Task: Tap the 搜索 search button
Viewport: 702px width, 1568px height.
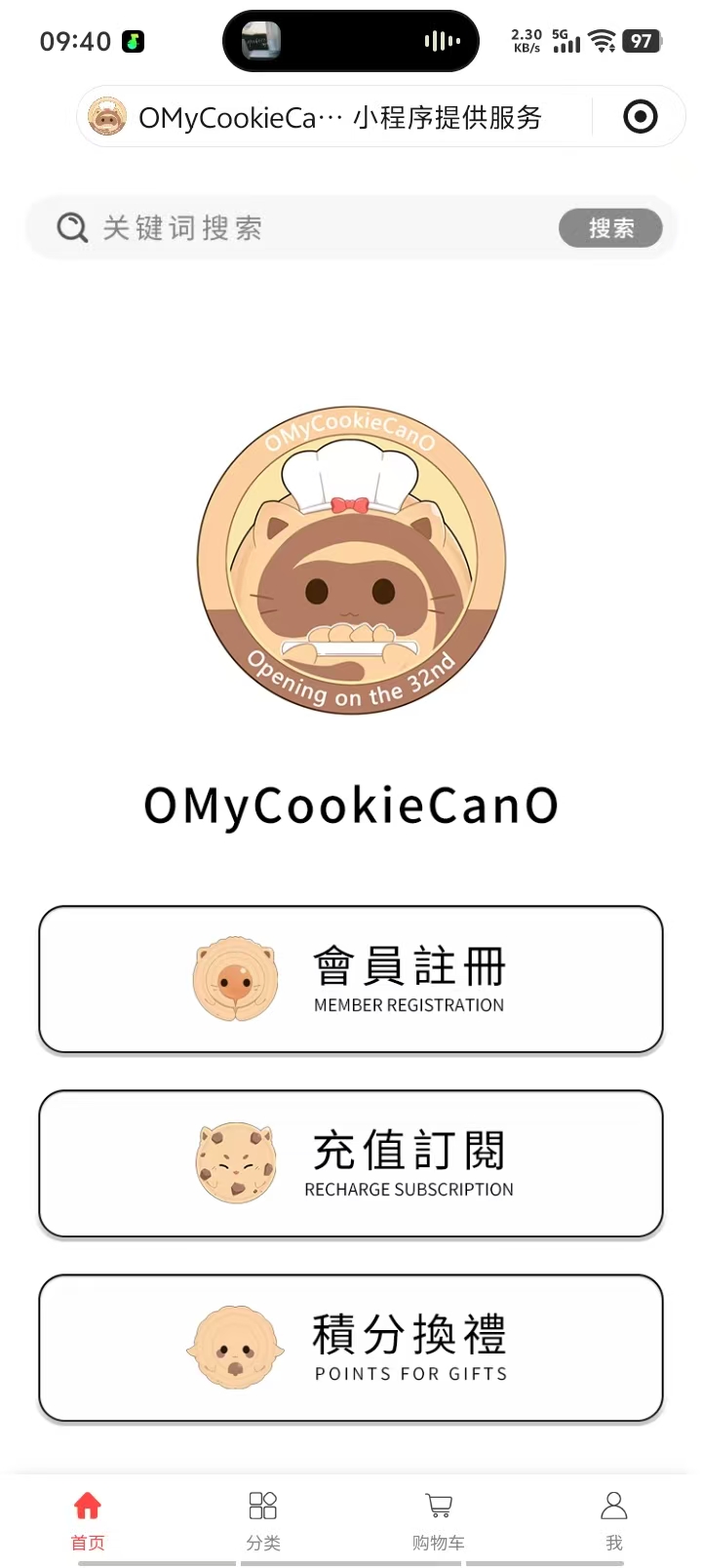Action: pyautogui.click(x=610, y=228)
